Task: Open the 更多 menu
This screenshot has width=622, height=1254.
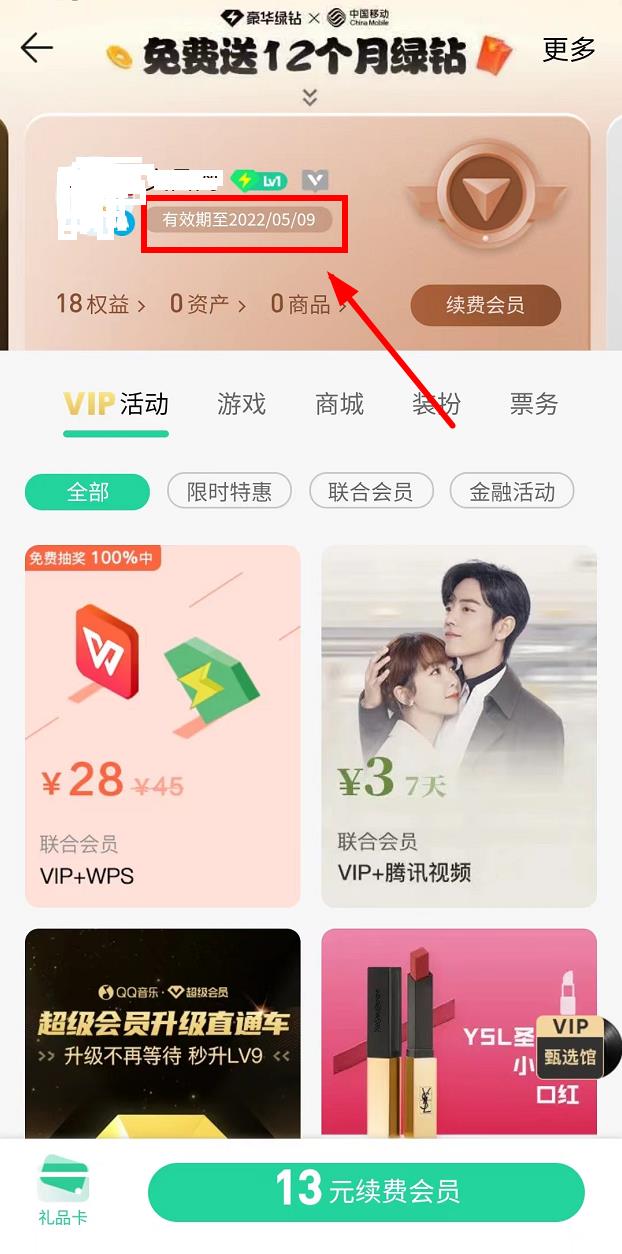Action: pyautogui.click(x=569, y=48)
